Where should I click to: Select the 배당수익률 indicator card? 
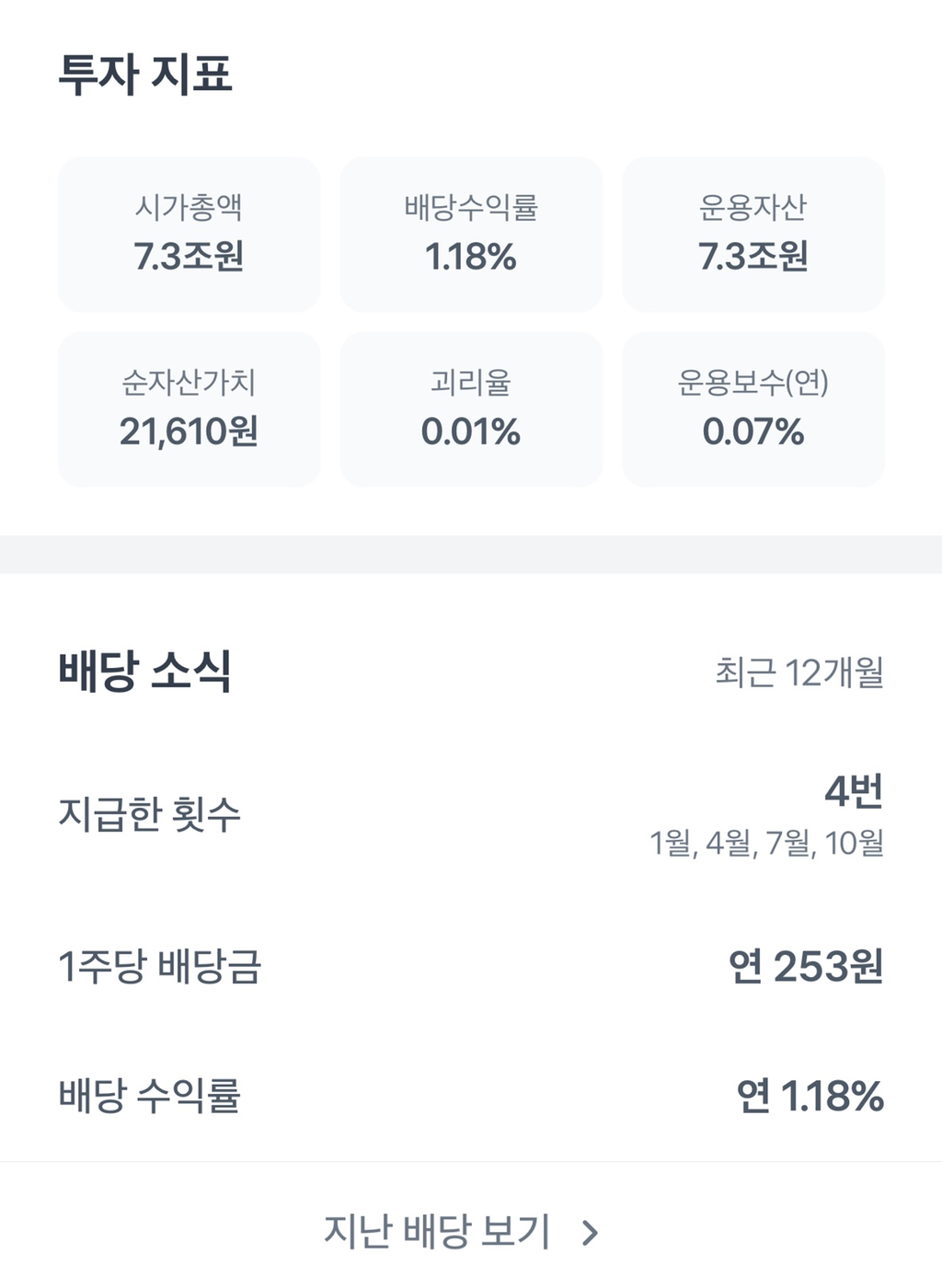click(x=470, y=232)
